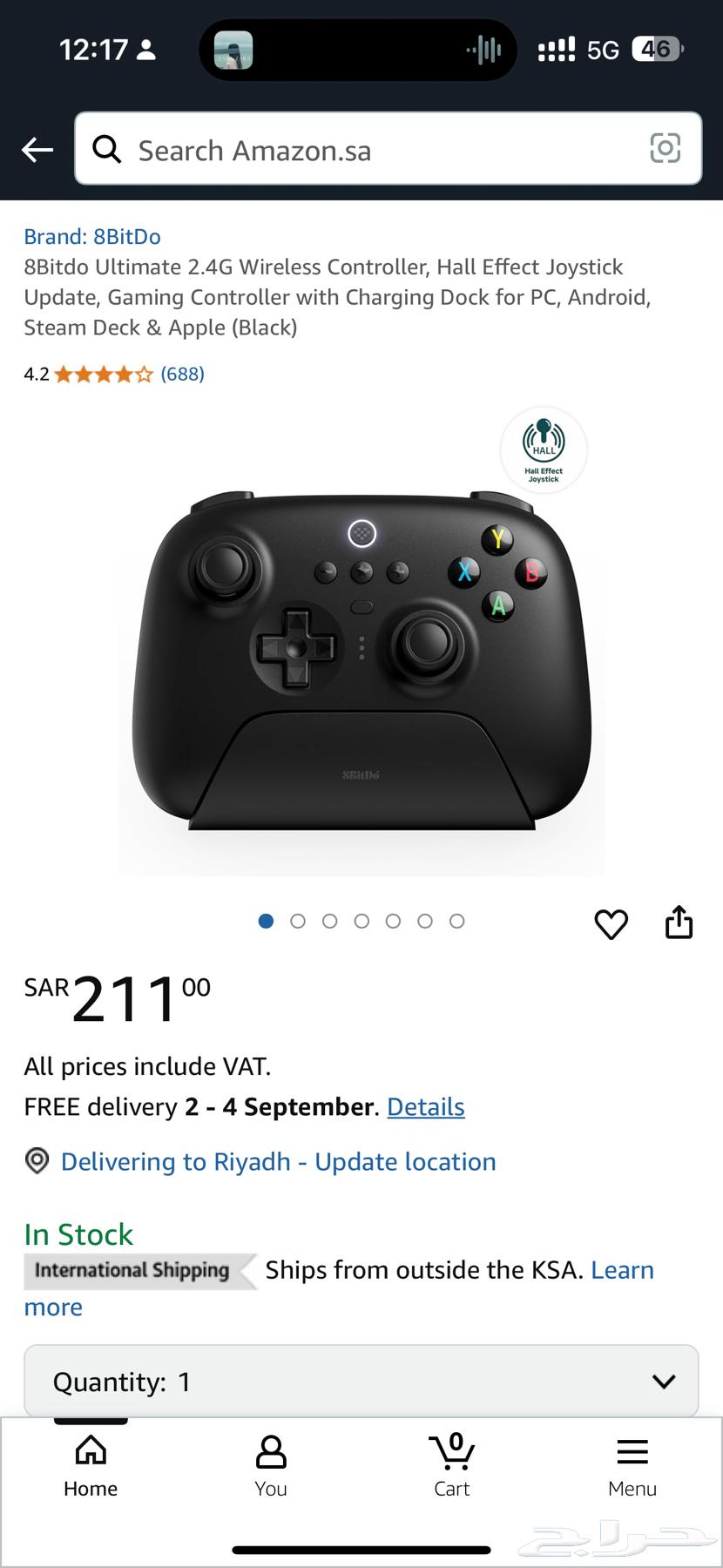Viewport: 723px width, 1568px height.
Task: Select the first carousel dot
Action: click(267, 921)
